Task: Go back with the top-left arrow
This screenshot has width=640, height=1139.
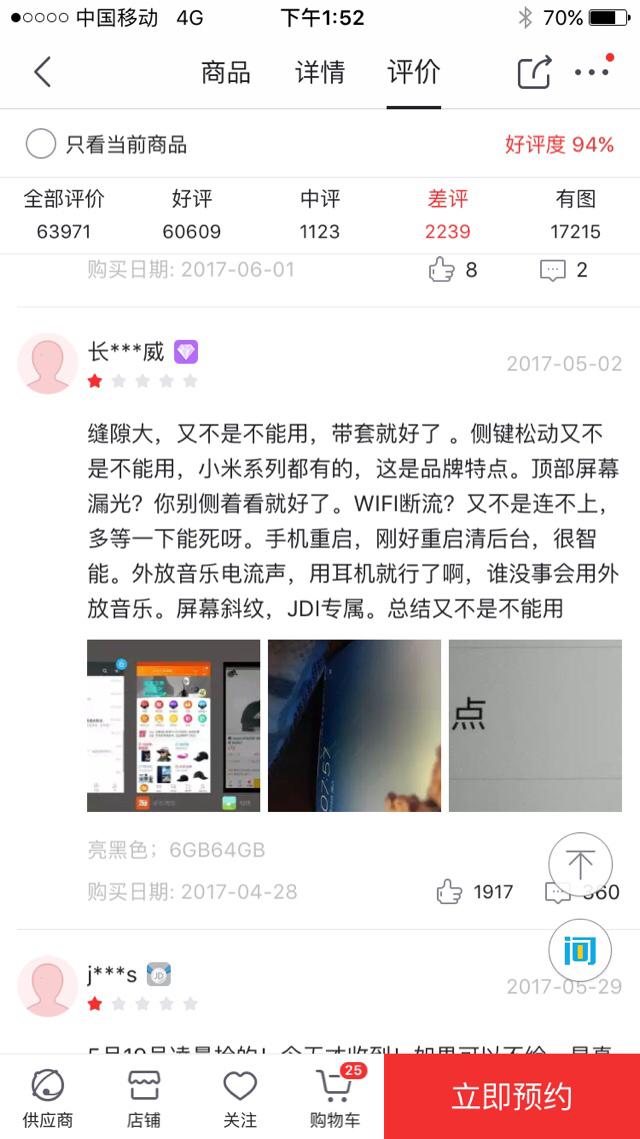Action: point(42,72)
